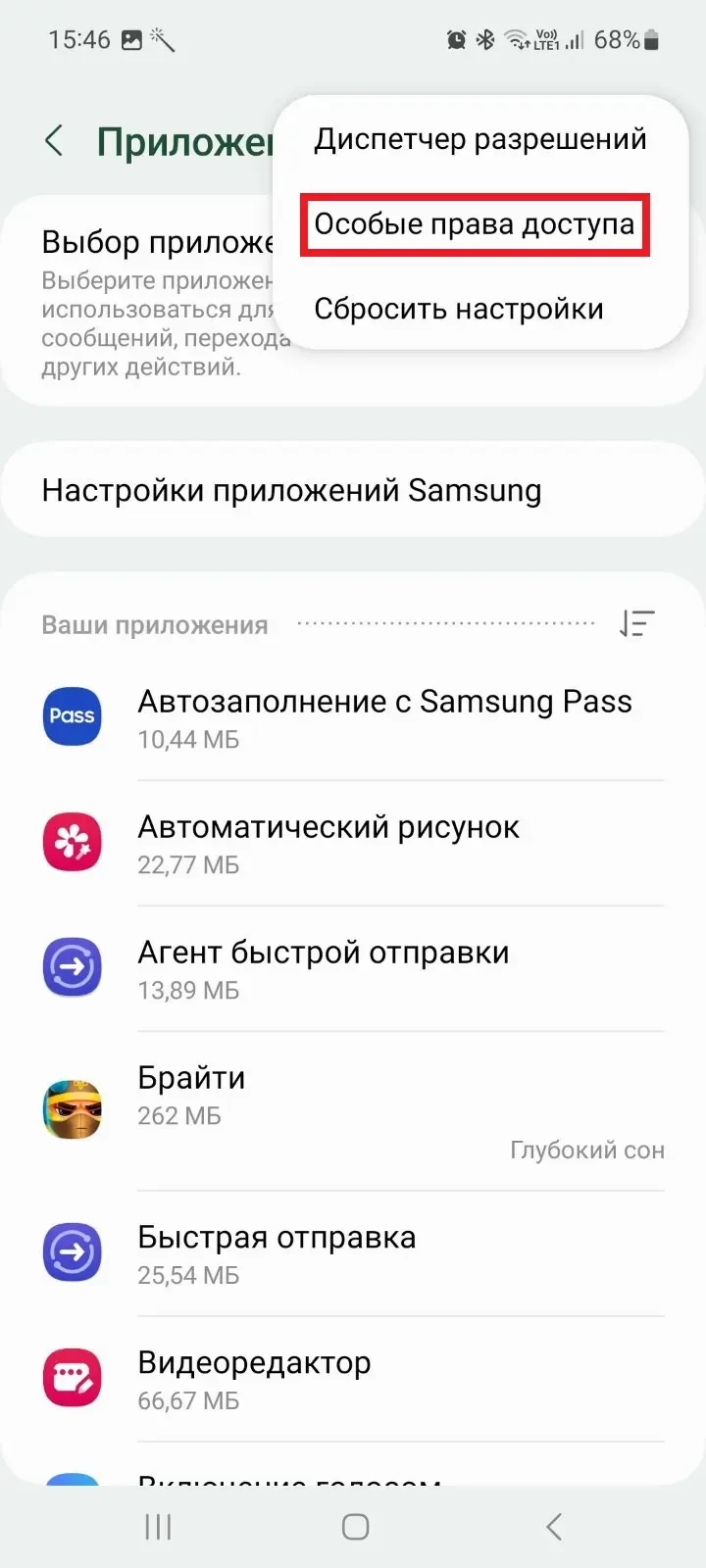706x1568 pixels.
Task: Tap the sort apps icon
Action: click(x=636, y=624)
